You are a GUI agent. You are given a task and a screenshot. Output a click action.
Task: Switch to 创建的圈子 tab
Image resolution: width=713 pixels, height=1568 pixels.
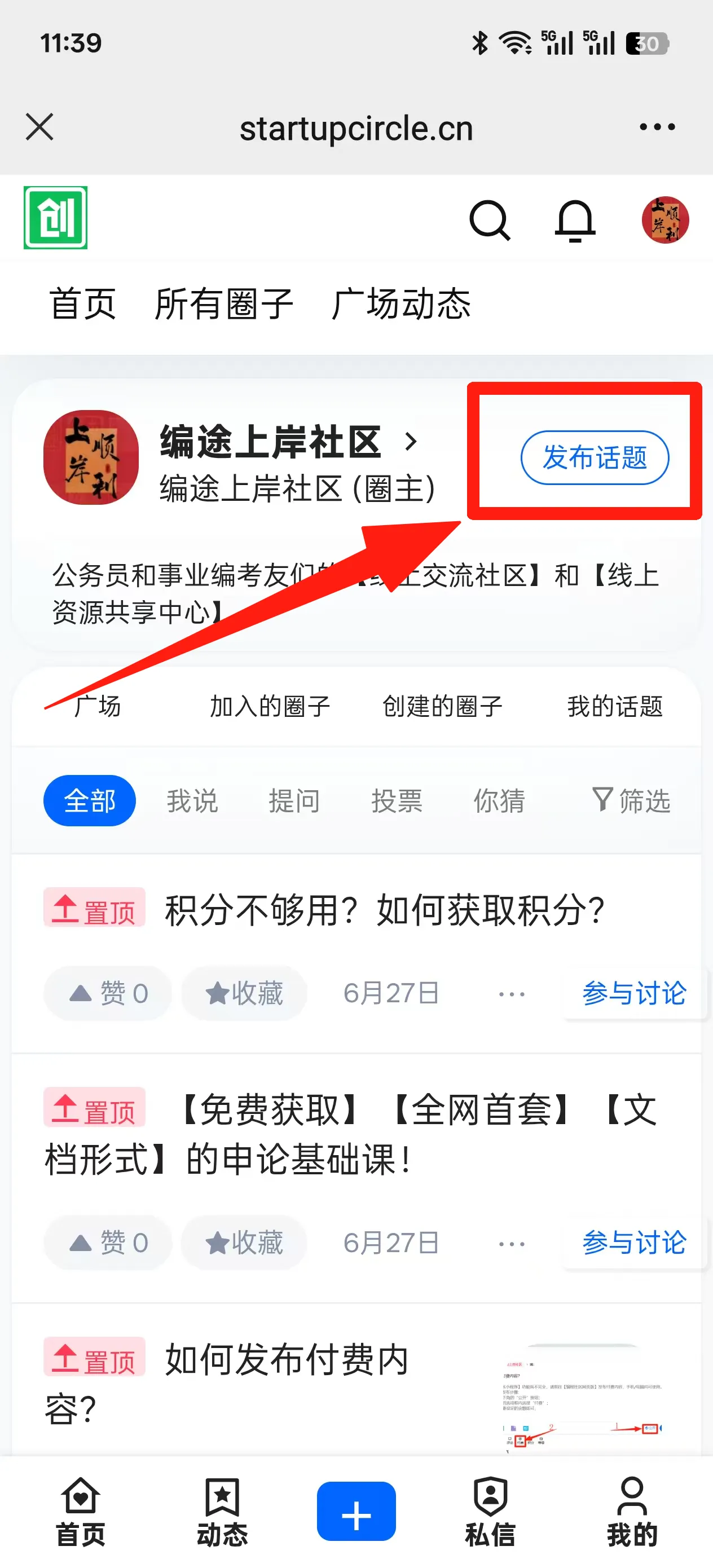pyautogui.click(x=442, y=706)
